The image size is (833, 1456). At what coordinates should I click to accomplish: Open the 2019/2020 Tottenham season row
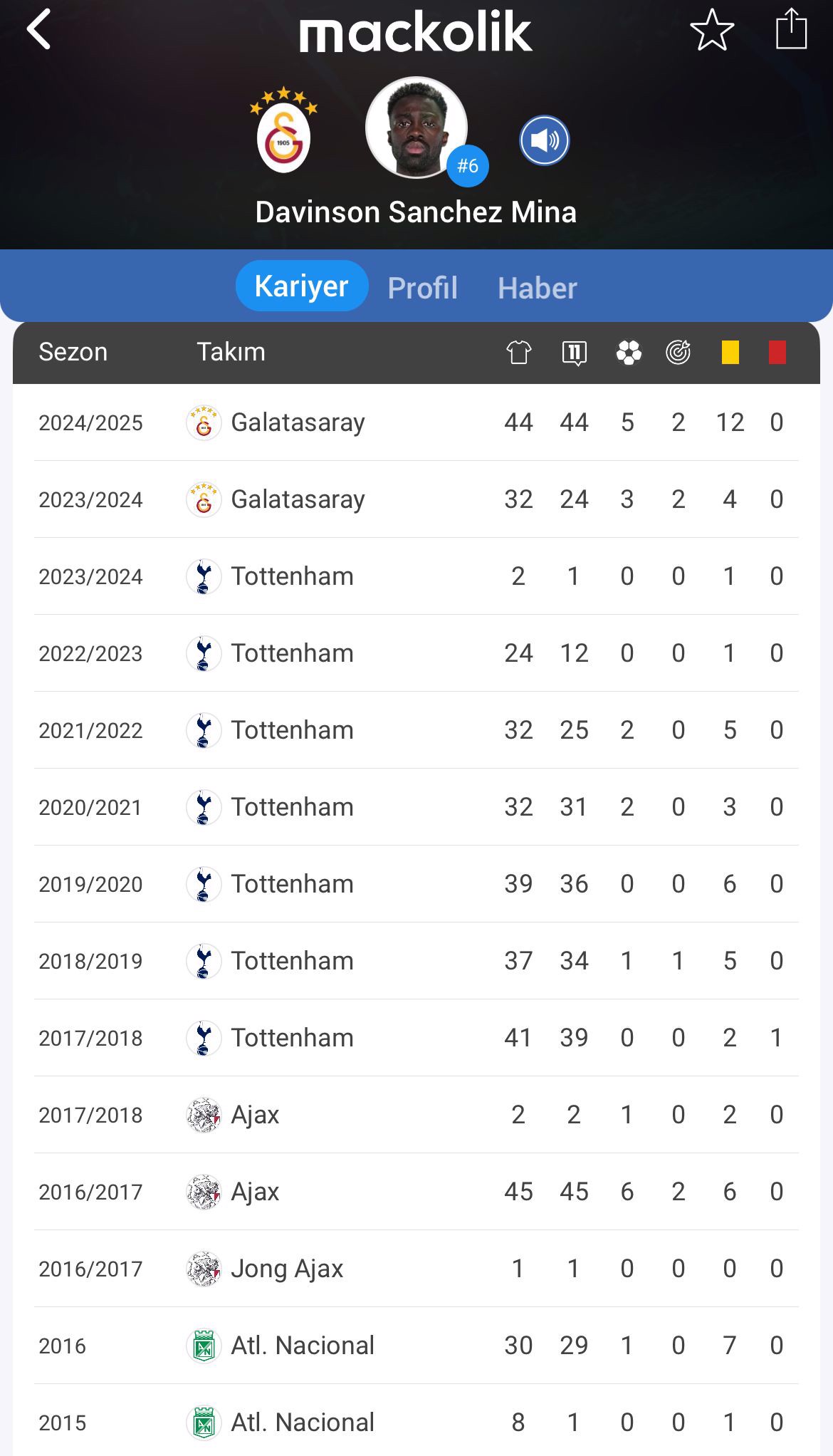pos(416,884)
